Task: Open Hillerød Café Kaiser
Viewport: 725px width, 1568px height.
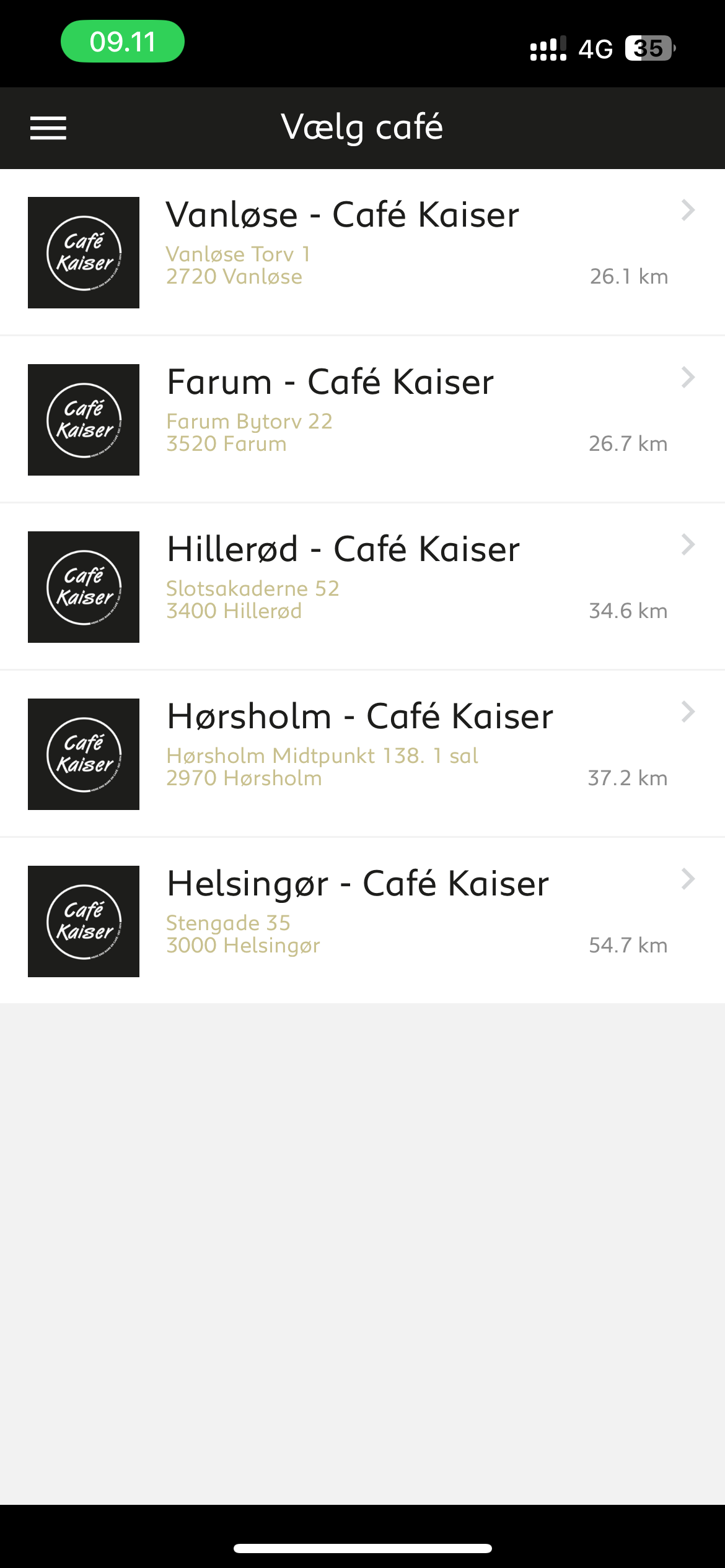Action: click(x=362, y=586)
